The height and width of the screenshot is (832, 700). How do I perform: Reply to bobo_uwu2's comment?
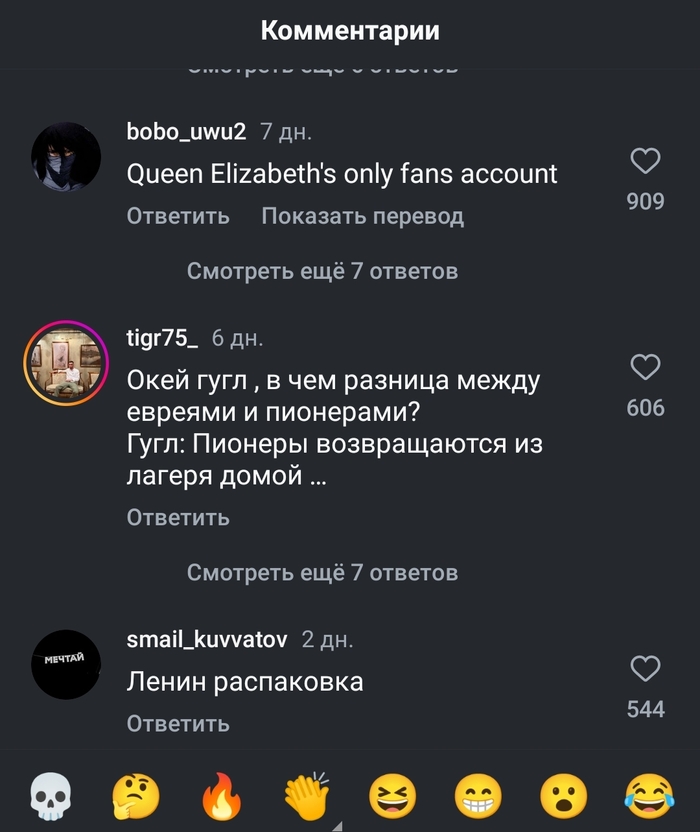(x=178, y=216)
